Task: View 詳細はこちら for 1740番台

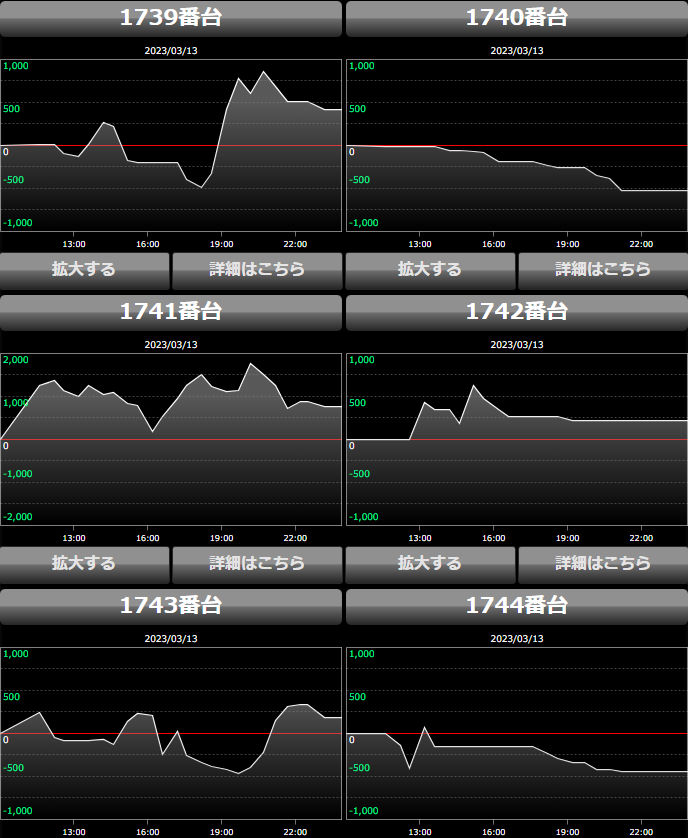Action: 602,269
